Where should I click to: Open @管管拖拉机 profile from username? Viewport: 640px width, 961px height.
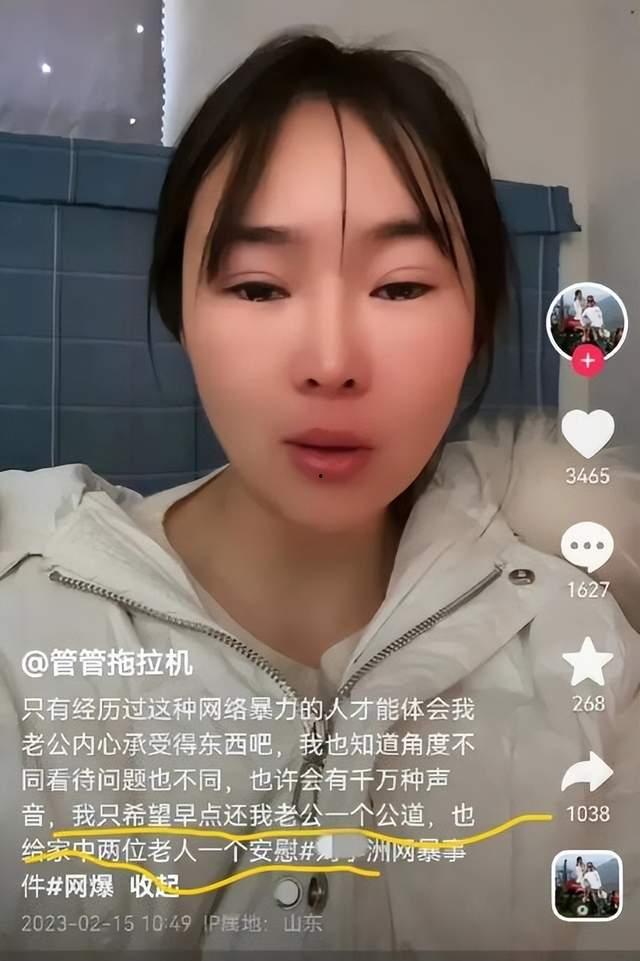(x=108, y=663)
